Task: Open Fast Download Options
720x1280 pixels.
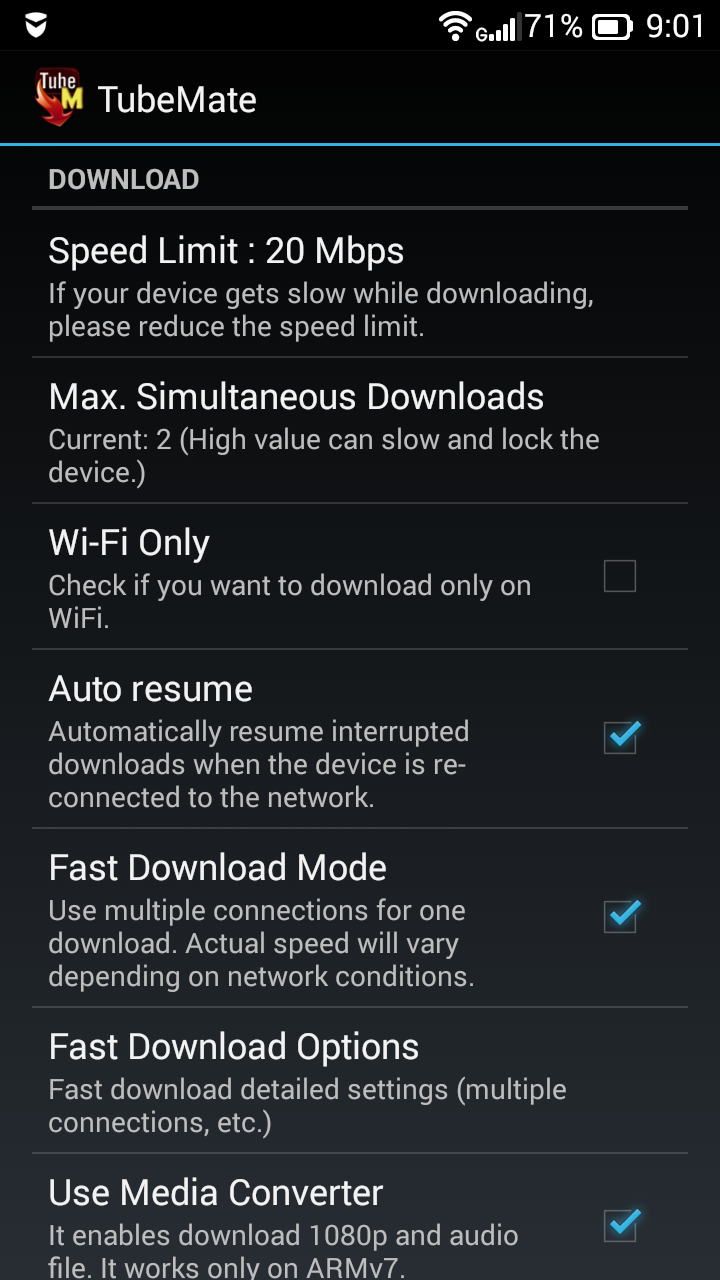Action: (360, 1080)
